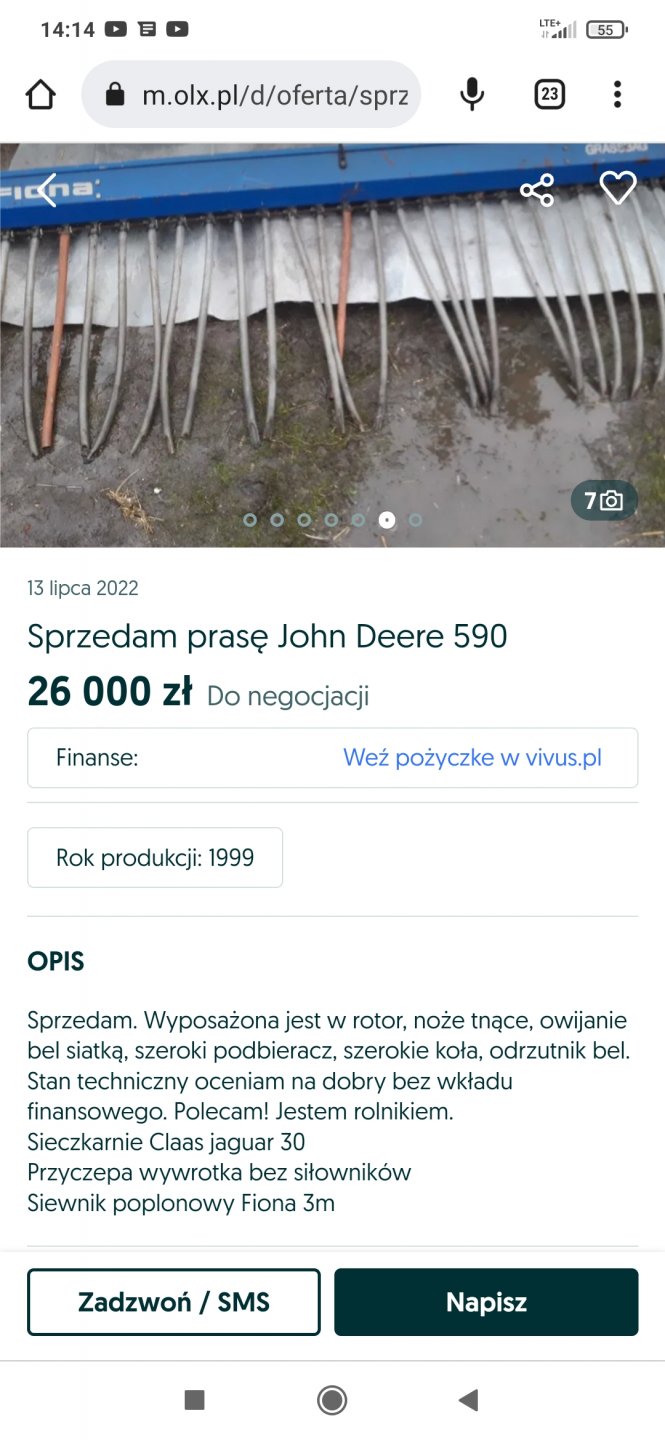Call seller via Zadzwoń / SMS
Screen dimensions: 665x1440
click(x=174, y=1302)
